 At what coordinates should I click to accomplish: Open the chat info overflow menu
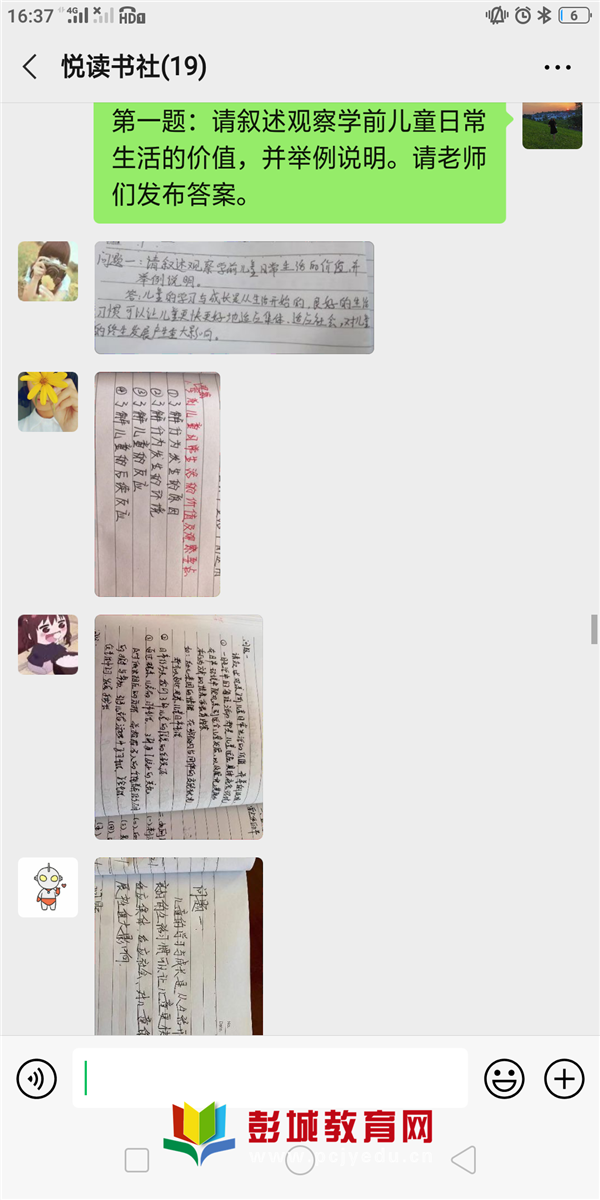click(x=557, y=67)
